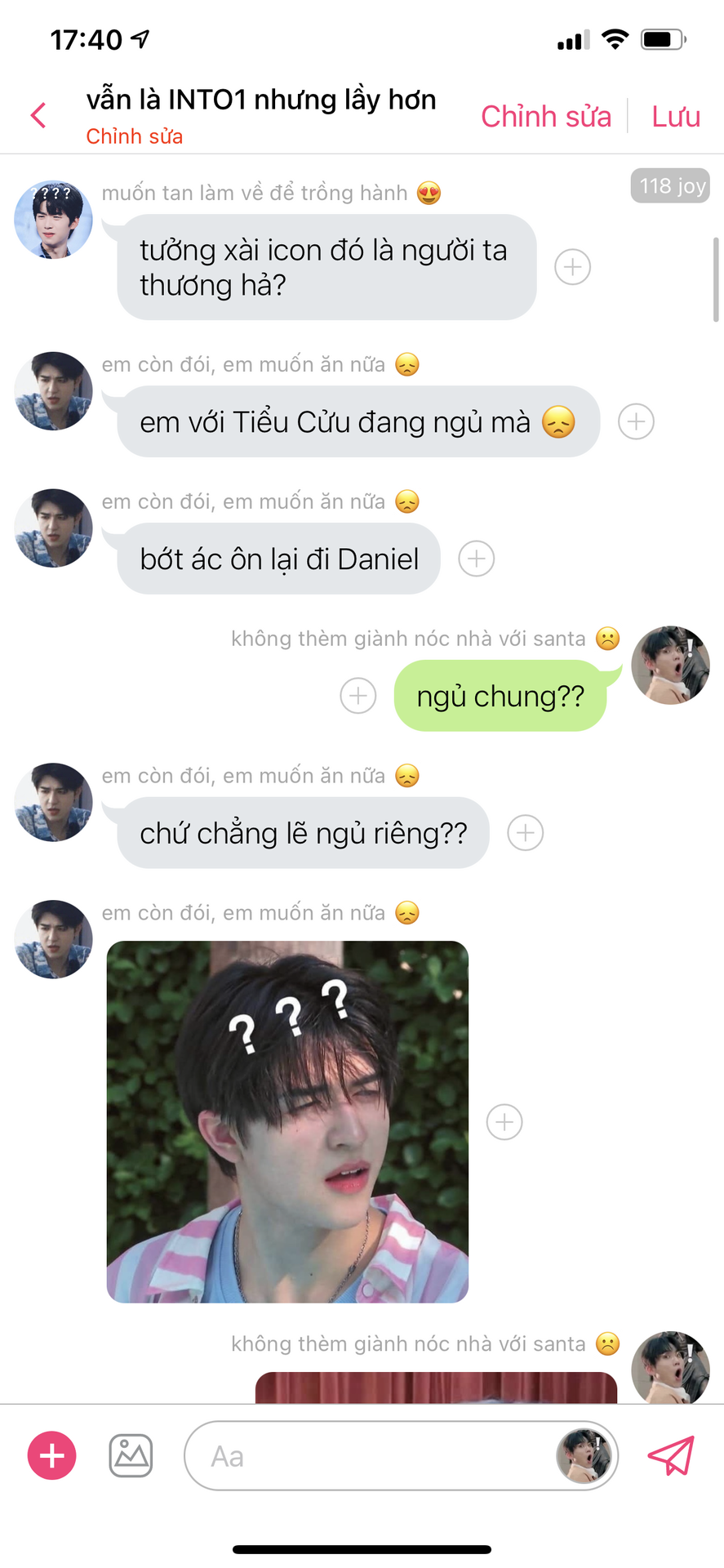724x1568 pixels.
Task: Open the question-mark photo message
Action: point(287,1121)
